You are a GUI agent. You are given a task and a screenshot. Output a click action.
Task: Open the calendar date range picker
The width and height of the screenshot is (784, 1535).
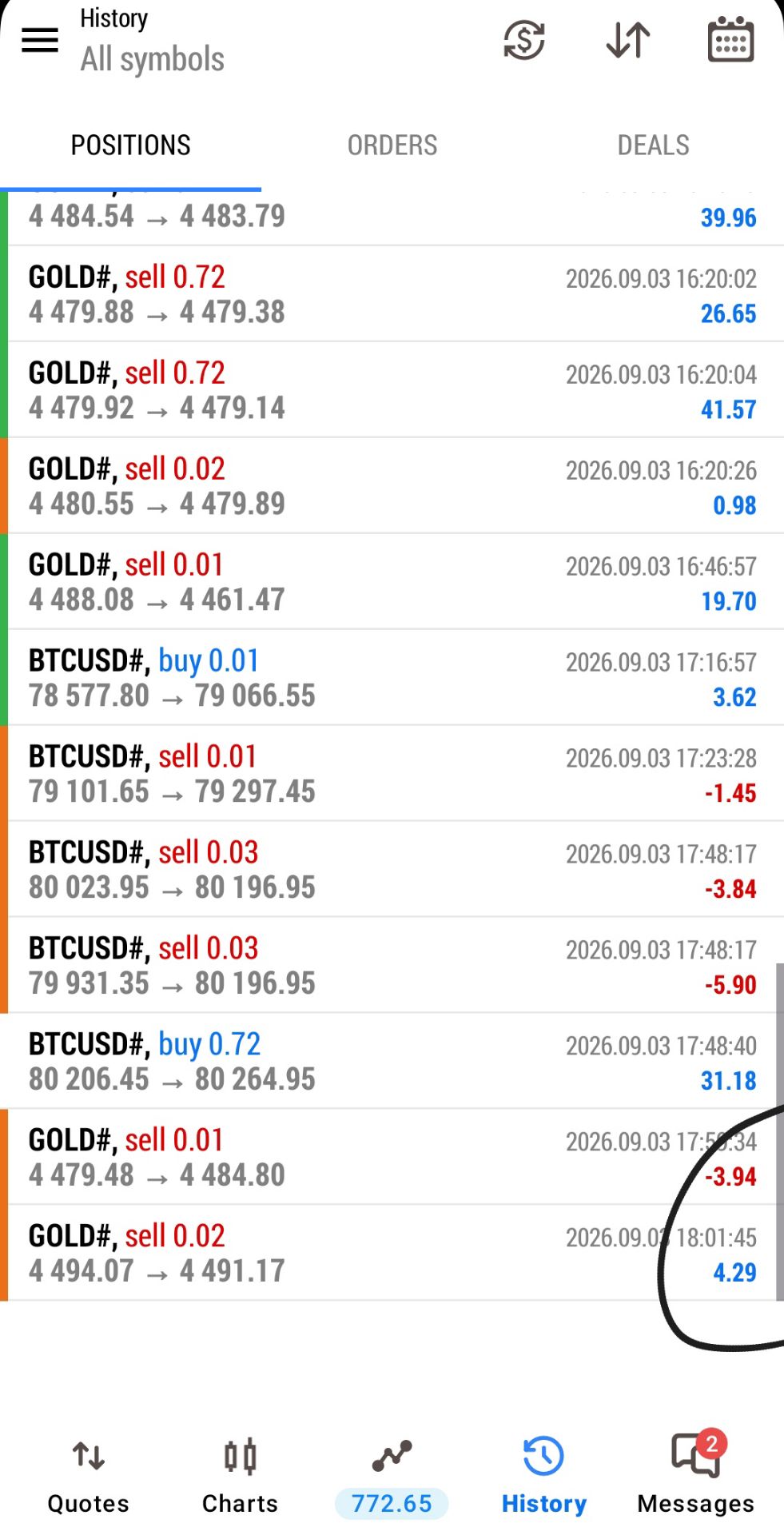[x=730, y=39]
